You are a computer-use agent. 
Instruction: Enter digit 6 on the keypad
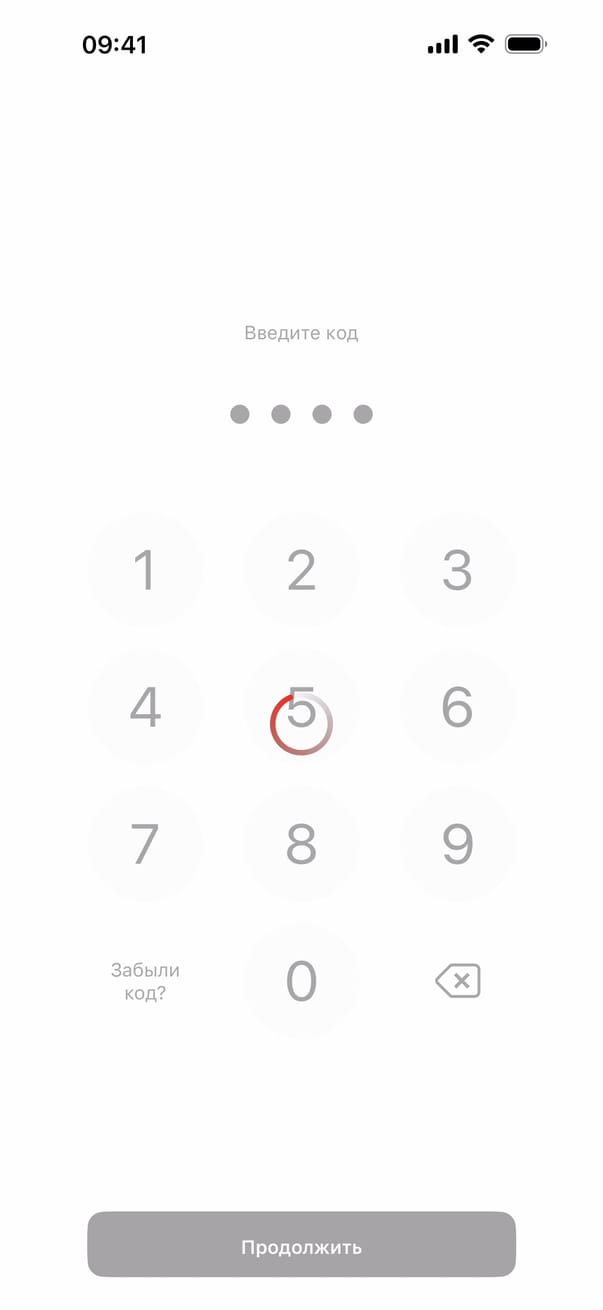(x=457, y=707)
